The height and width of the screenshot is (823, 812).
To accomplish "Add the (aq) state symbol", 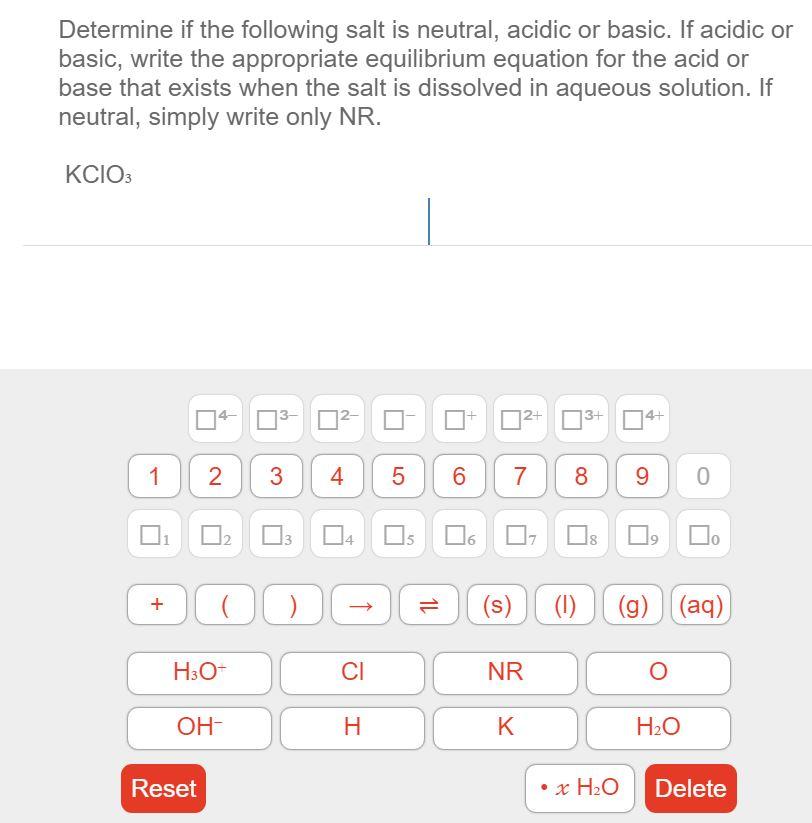I will pyautogui.click(x=701, y=605).
